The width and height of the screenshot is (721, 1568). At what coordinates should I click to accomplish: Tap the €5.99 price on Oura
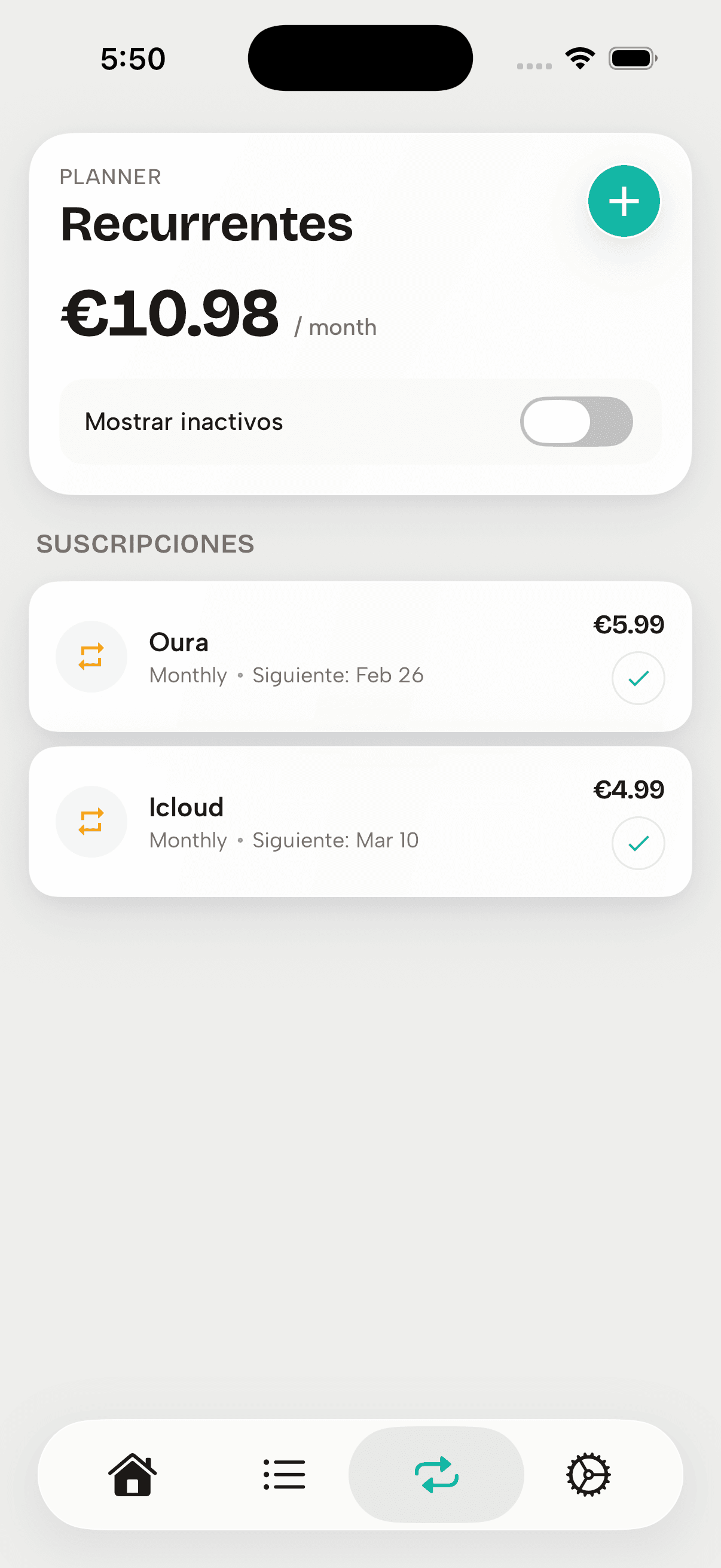coord(628,624)
